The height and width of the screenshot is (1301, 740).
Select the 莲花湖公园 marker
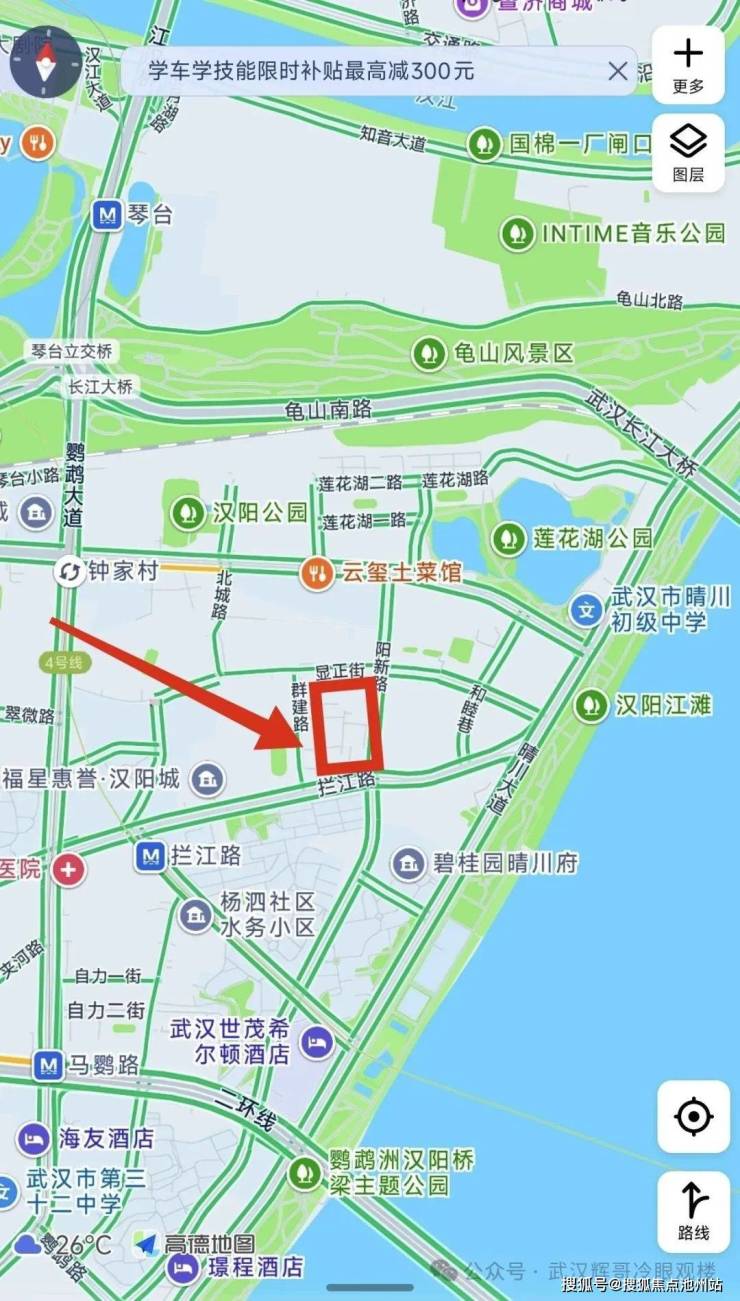(508, 539)
